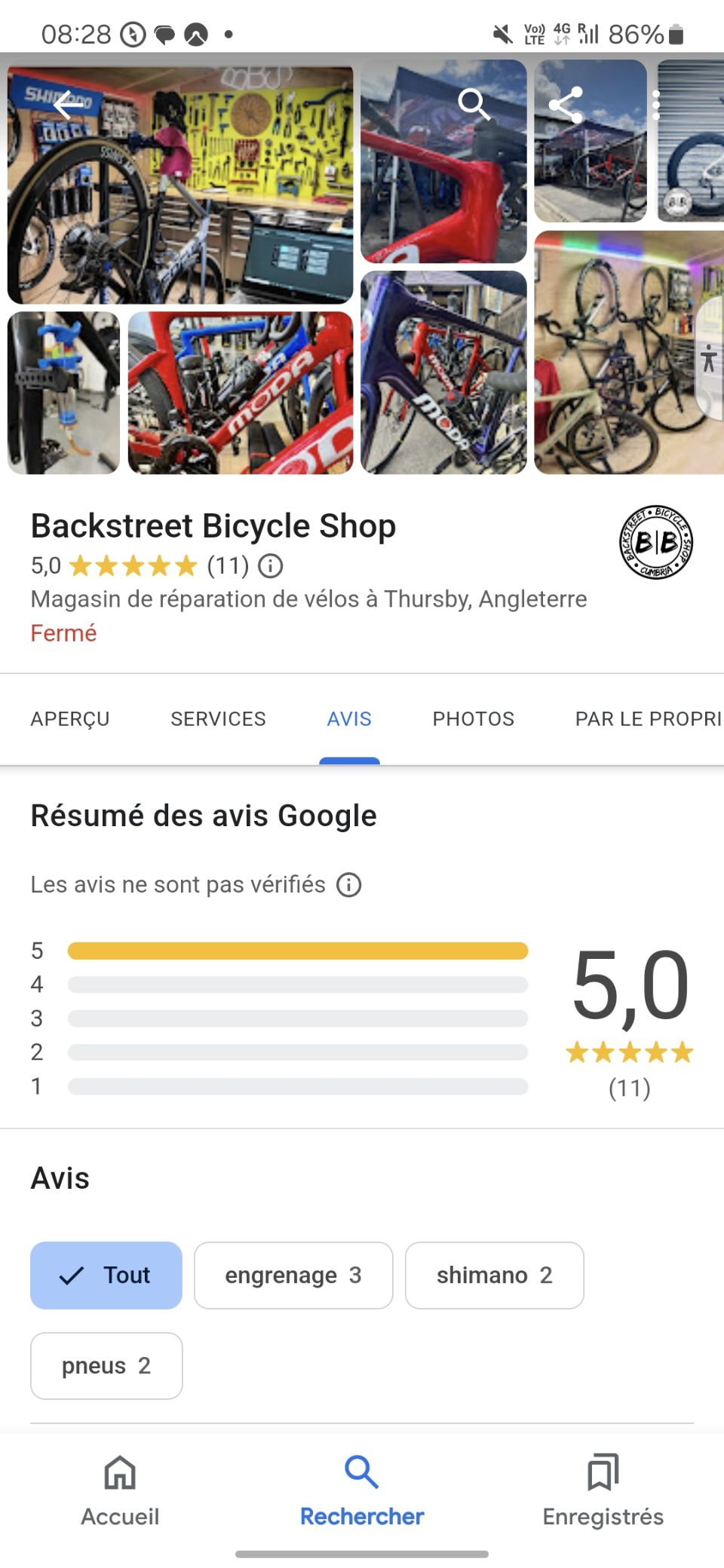The height and width of the screenshot is (1568, 724).
Task: Switch to the Aperçu tab
Action: point(70,719)
